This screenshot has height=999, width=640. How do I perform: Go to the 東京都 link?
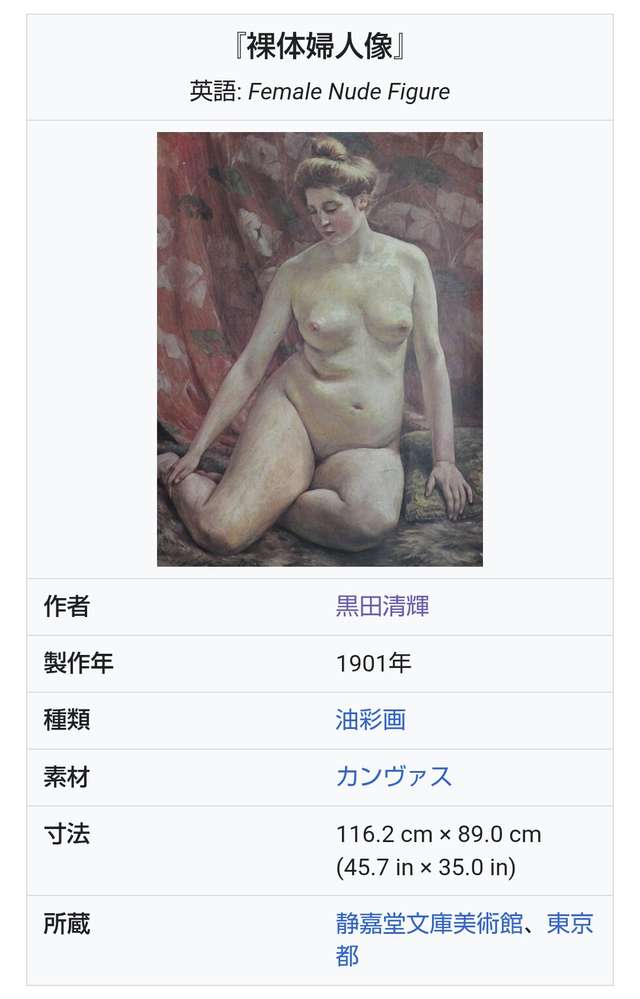(569, 923)
